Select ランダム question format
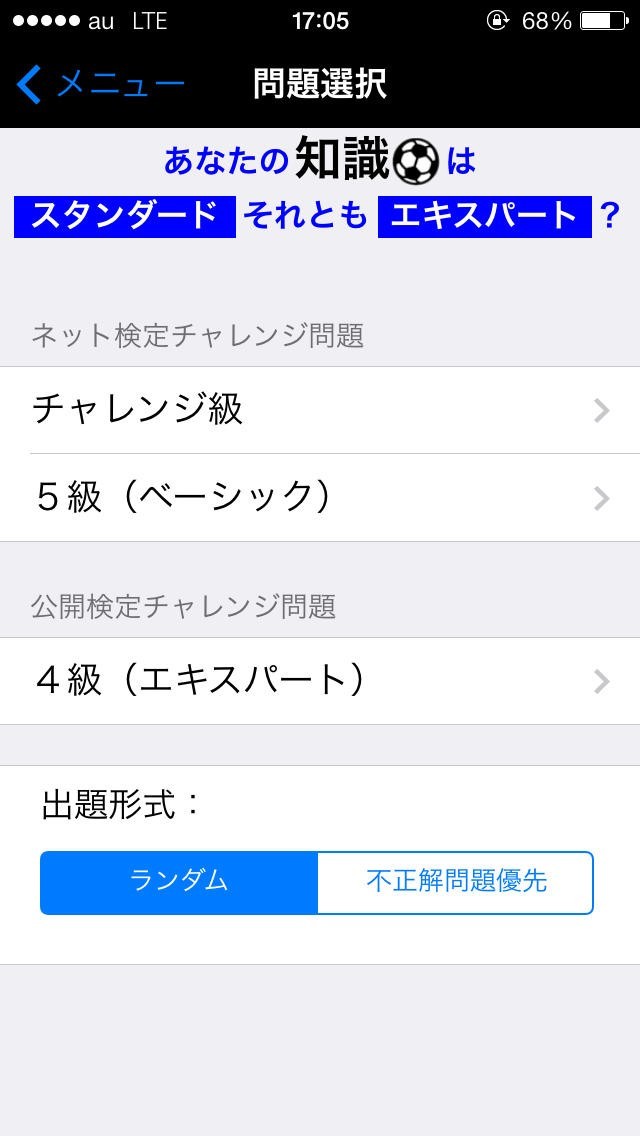Image resolution: width=640 pixels, height=1136 pixels. (x=180, y=882)
